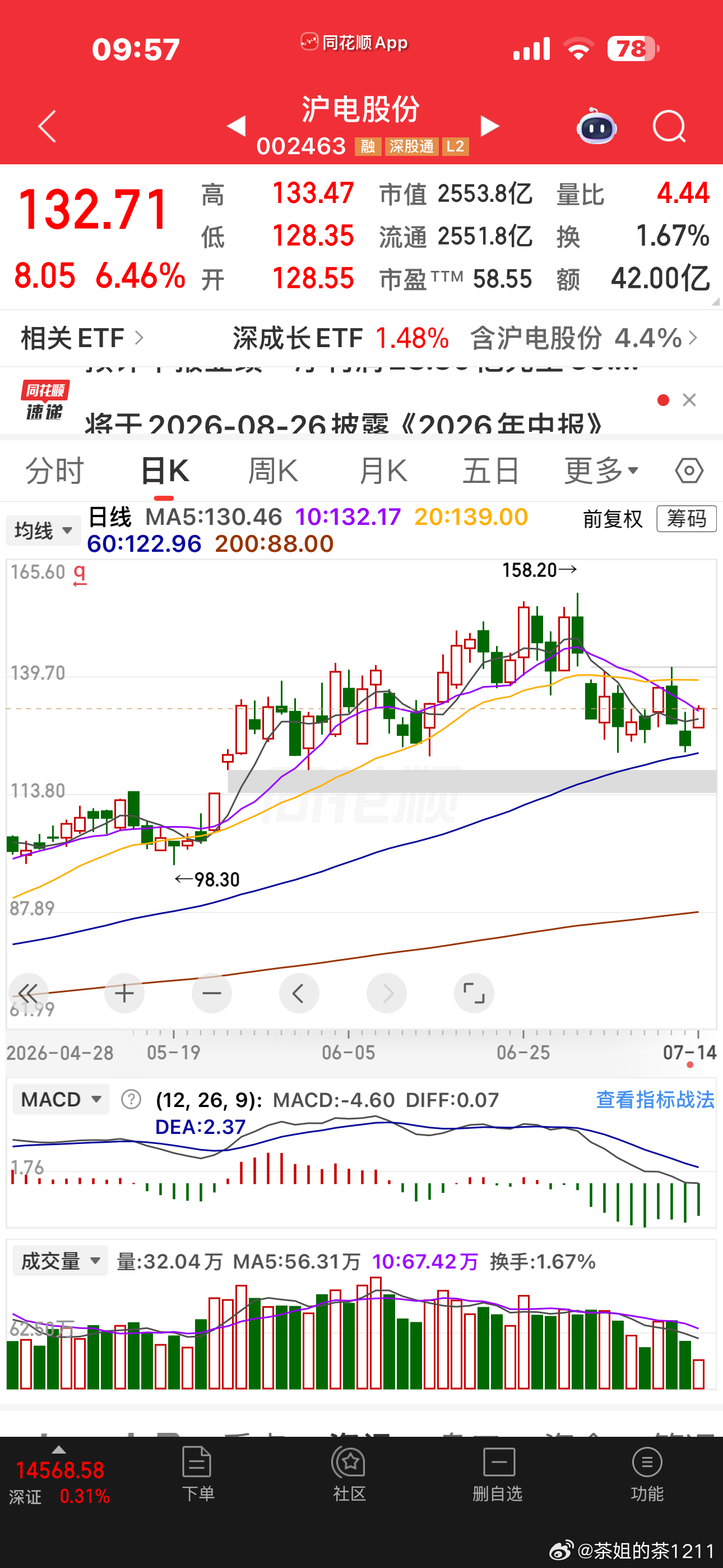Select the 月K tab
This screenshot has width=723, height=1568.
point(383,471)
